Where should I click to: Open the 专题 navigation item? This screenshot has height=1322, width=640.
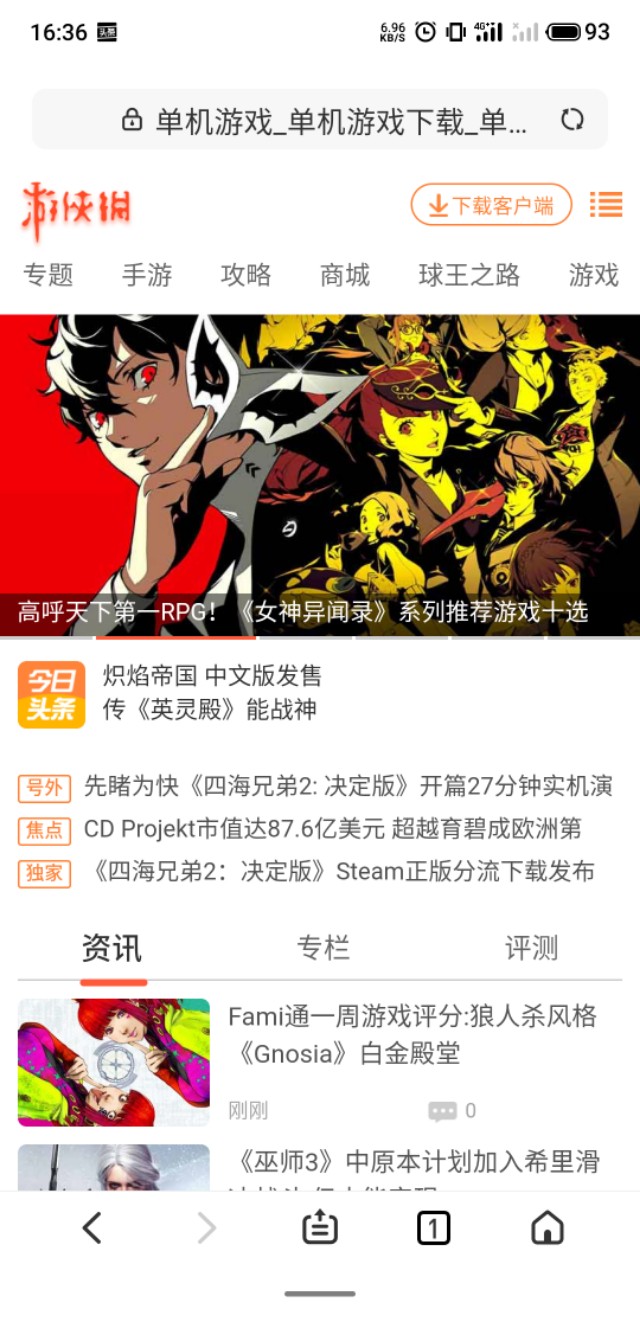coord(48,274)
